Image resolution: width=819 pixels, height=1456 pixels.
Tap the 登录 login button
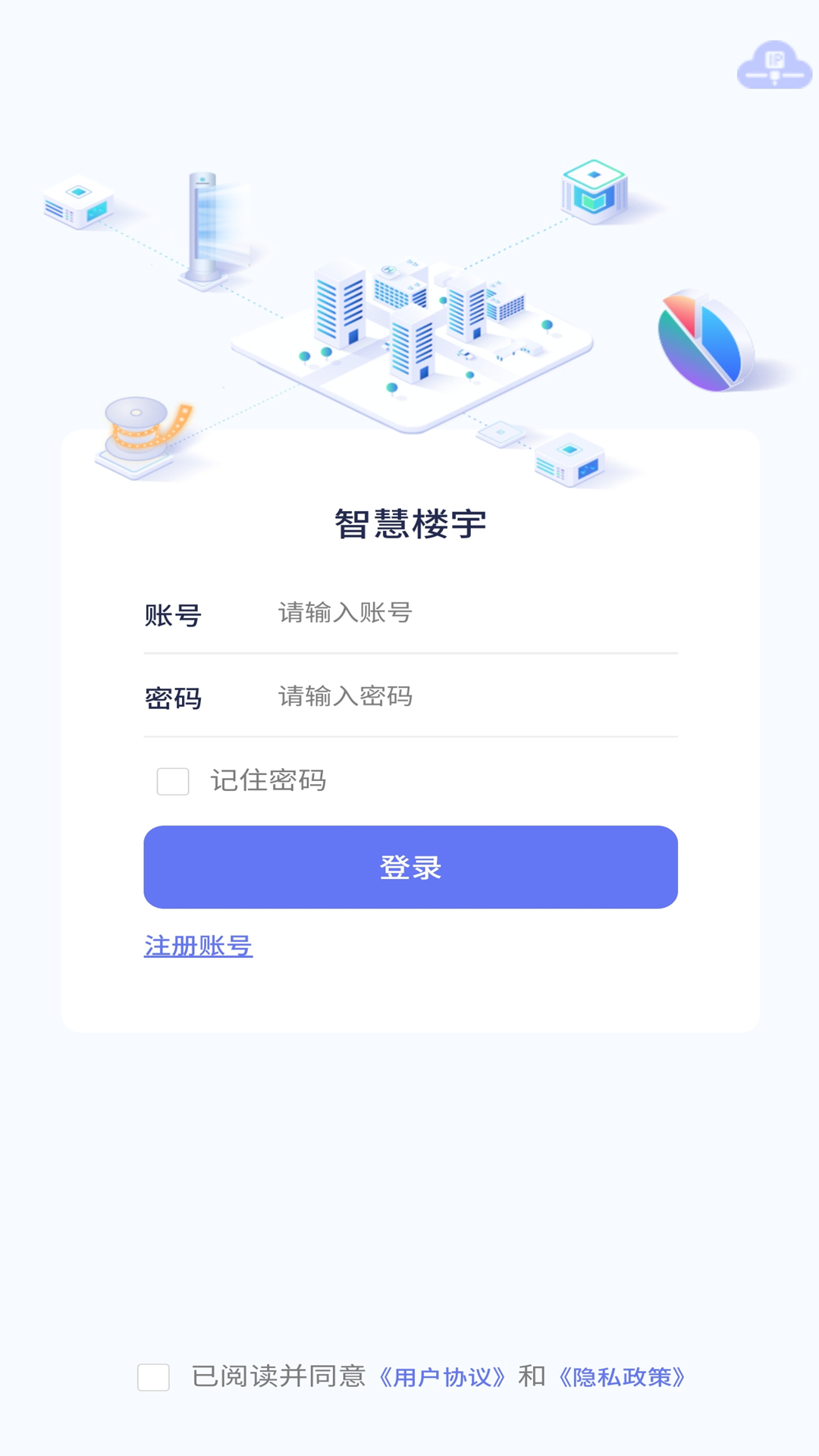coord(410,867)
